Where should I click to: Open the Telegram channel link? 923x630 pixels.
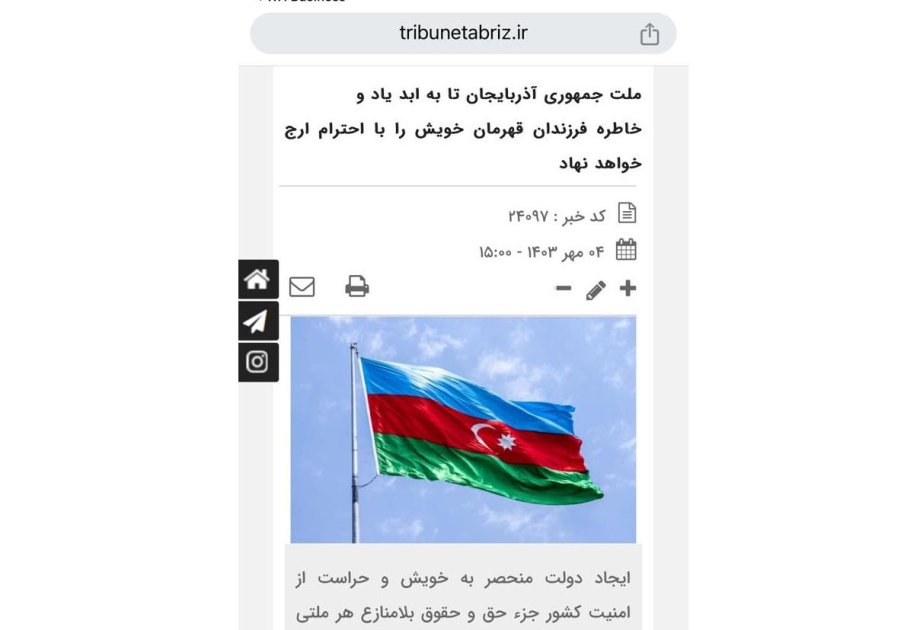(x=257, y=321)
